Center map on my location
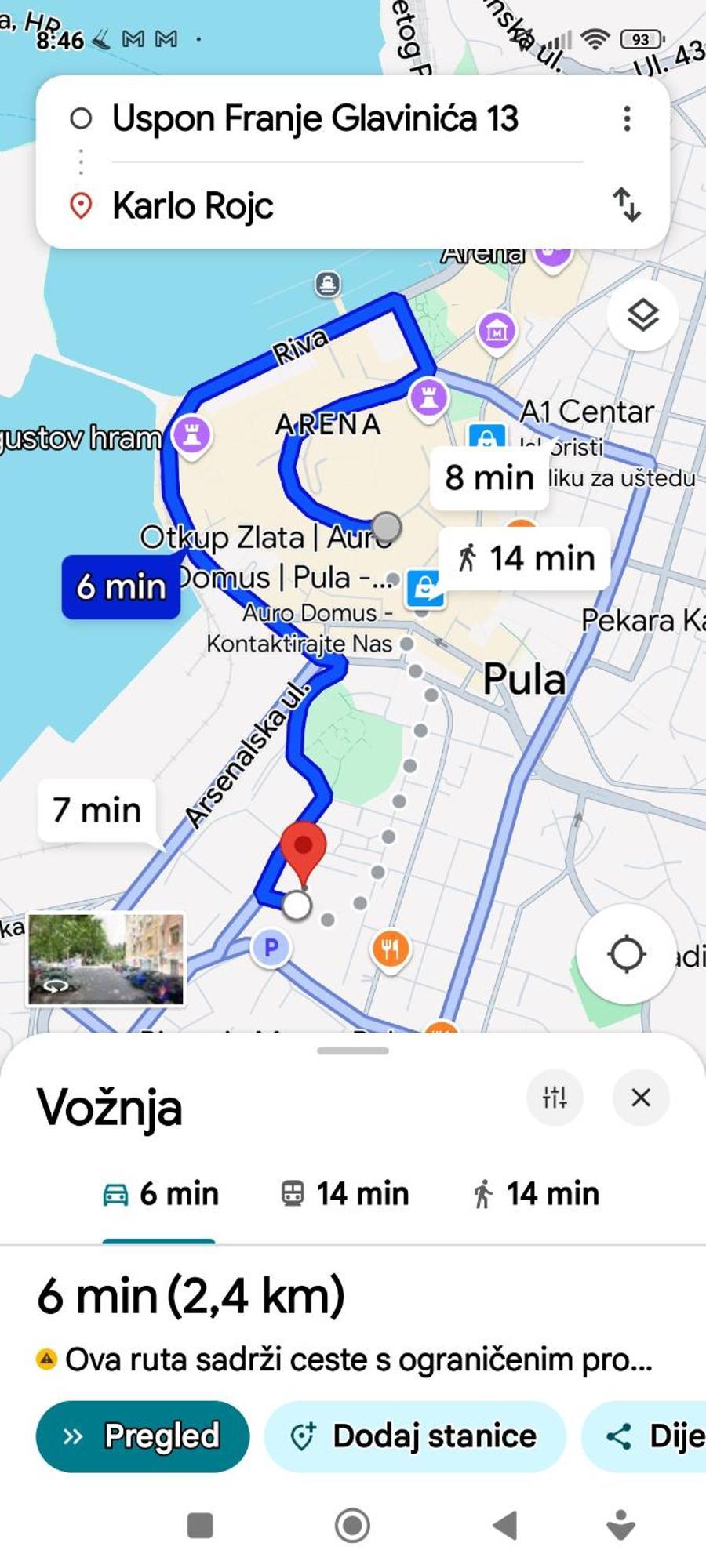 coord(626,954)
